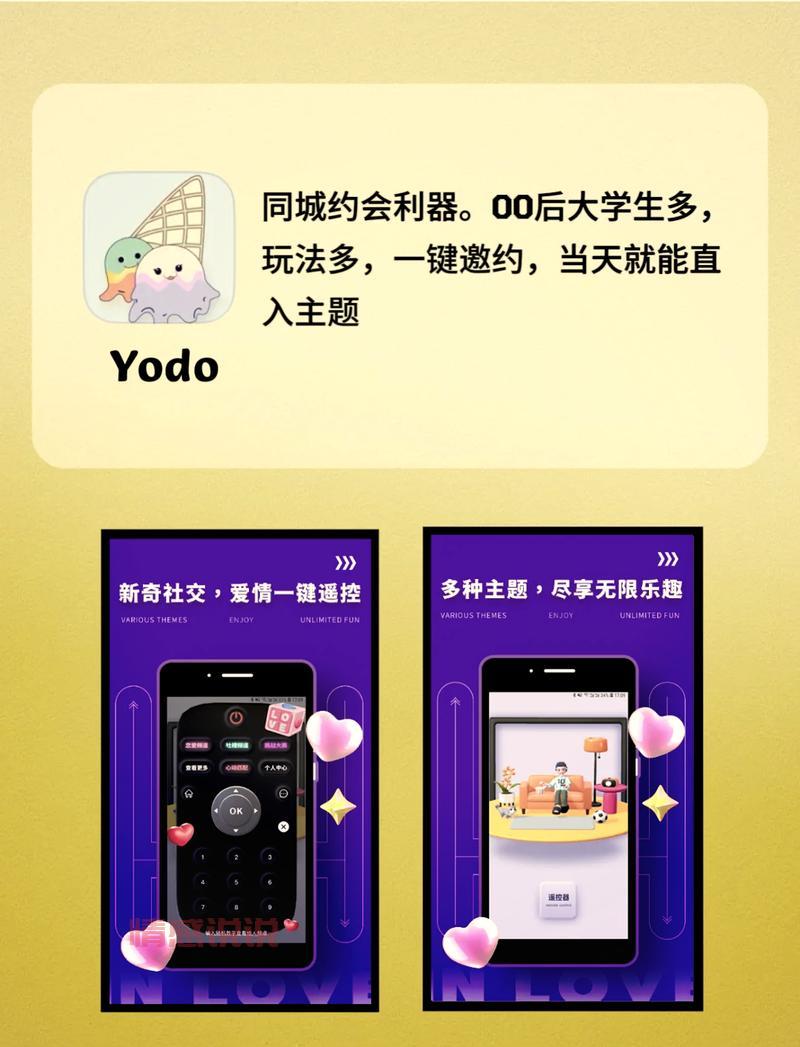The image size is (800, 1047).
Task: Select the 个人中心 personal center option
Action: pyautogui.click(x=277, y=768)
